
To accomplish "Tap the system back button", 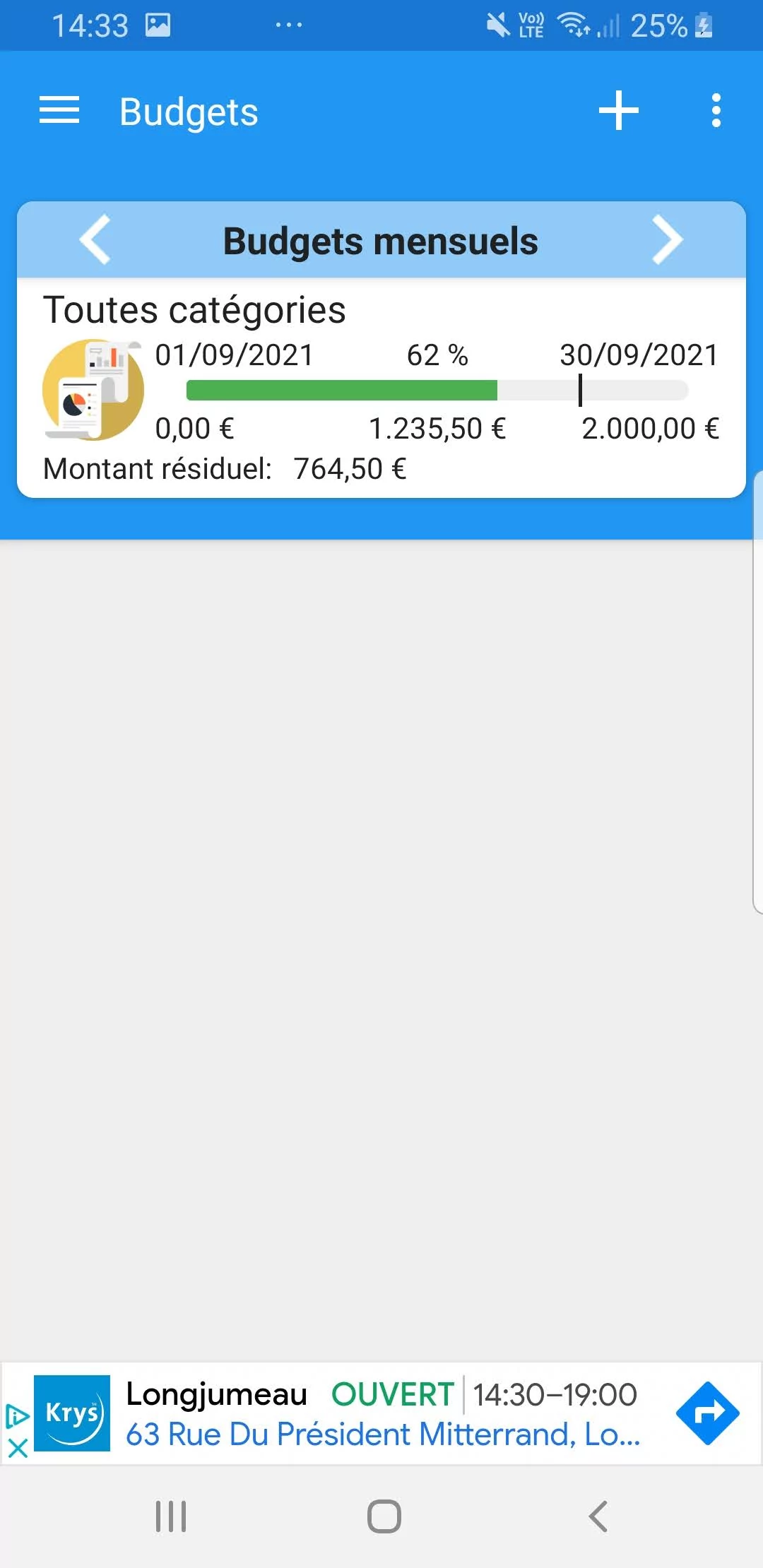I will (598, 1516).
